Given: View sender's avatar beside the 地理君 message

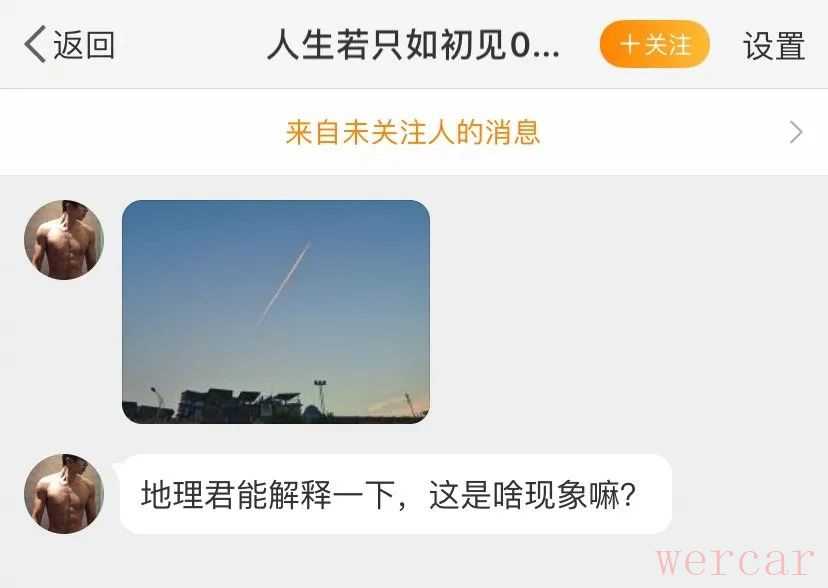Looking at the screenshot, I should pyautogui.click(x=64, y=494).
